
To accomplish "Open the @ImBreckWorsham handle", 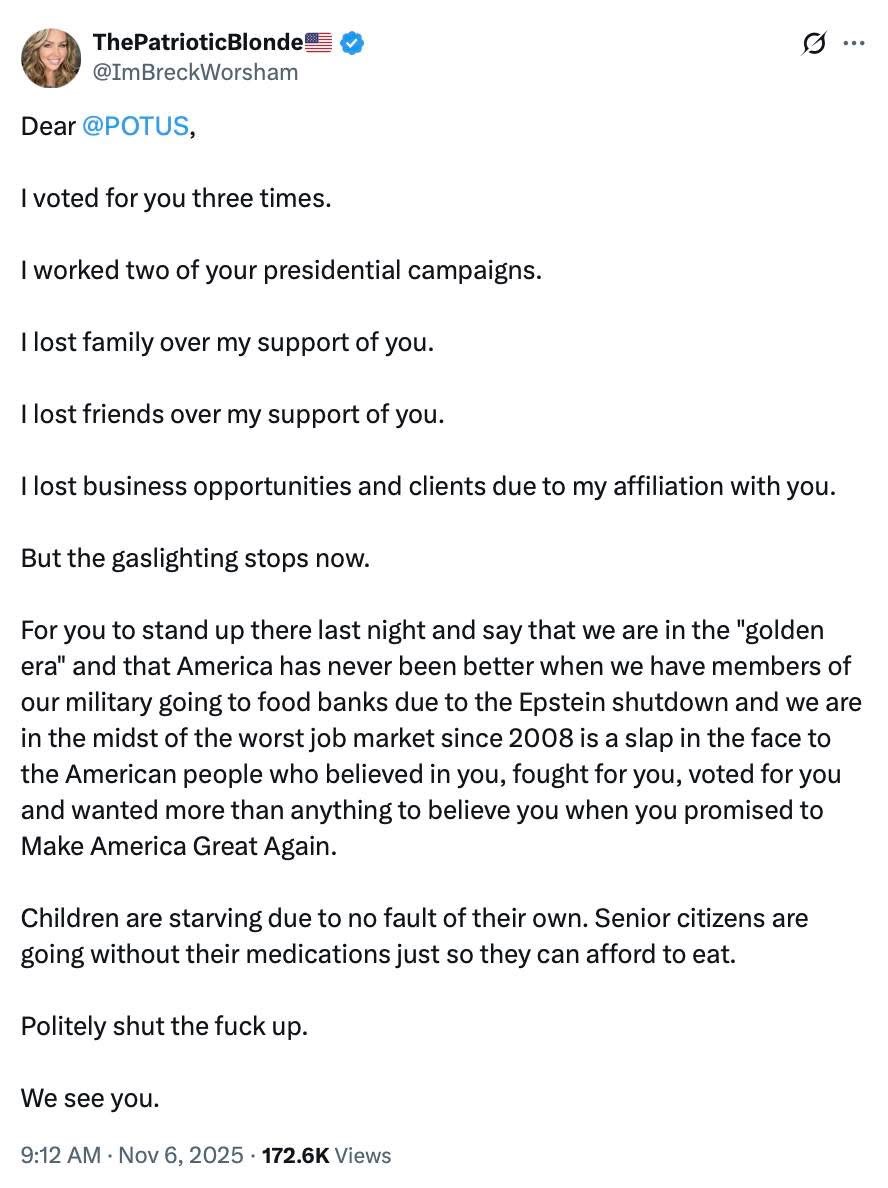I will 195,72.
